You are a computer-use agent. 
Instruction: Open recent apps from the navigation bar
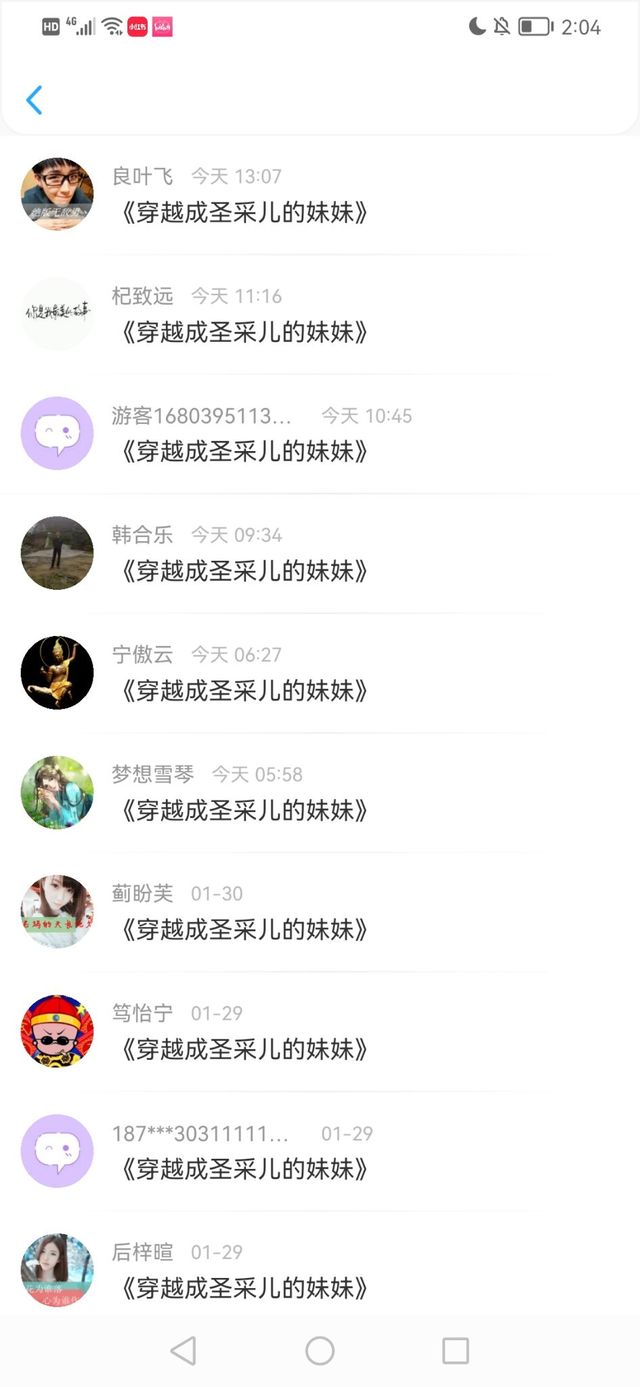(455, 1351)
